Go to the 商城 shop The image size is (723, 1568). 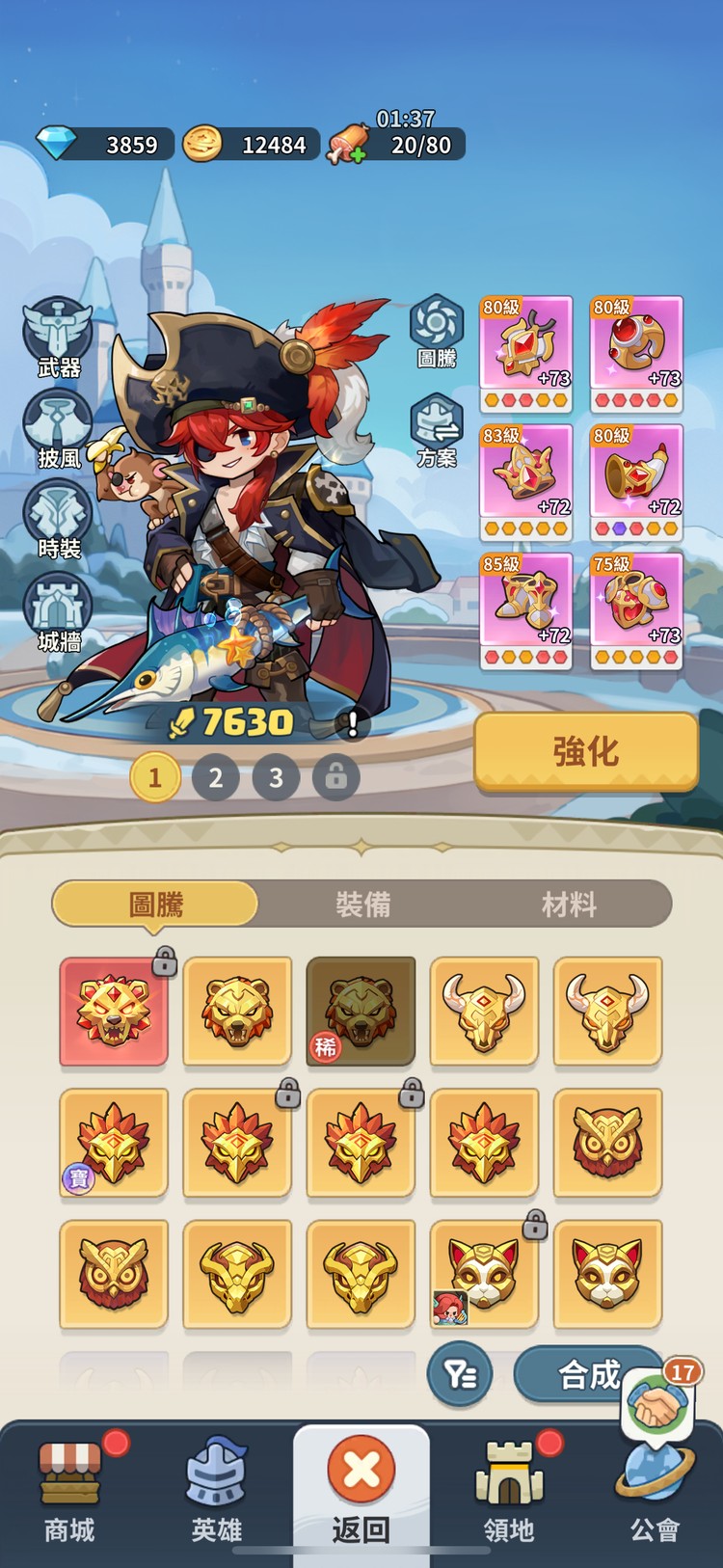tap(69, 1490)
